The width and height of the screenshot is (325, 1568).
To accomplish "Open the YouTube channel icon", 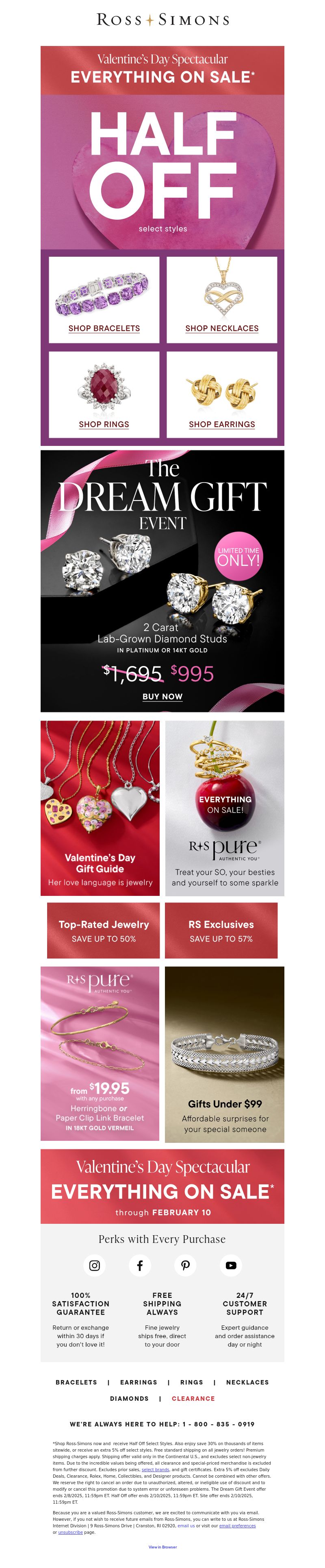I will [231, 1265].
